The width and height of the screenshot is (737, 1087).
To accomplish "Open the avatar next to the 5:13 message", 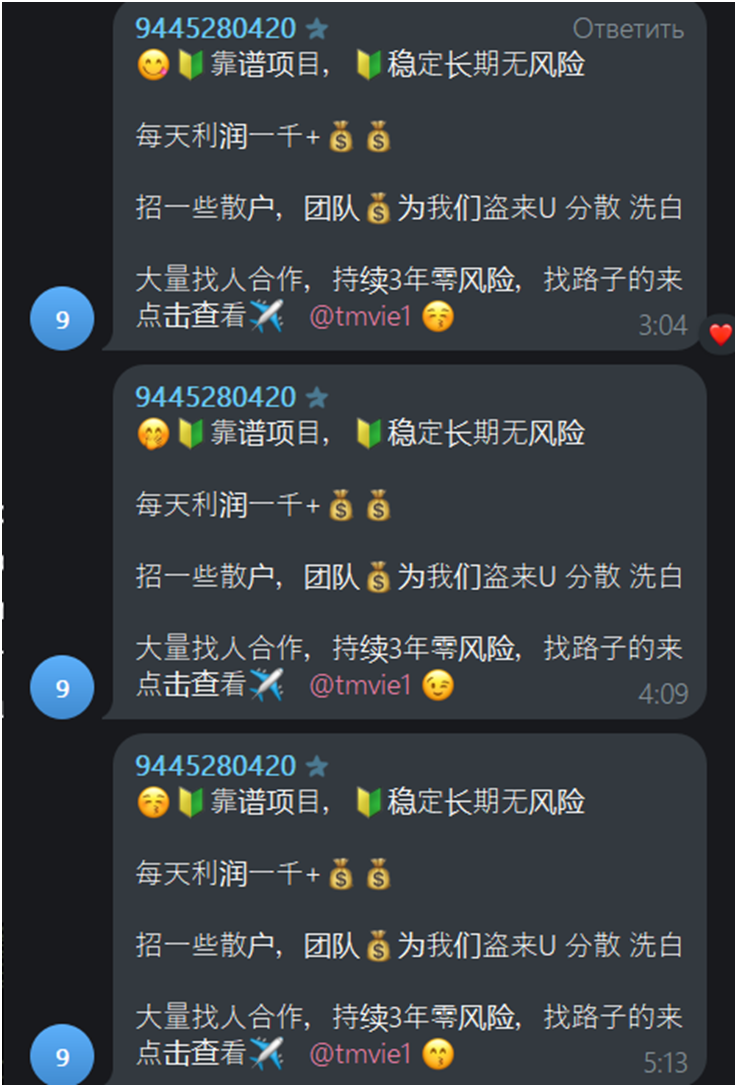I will pos(62,1056).
